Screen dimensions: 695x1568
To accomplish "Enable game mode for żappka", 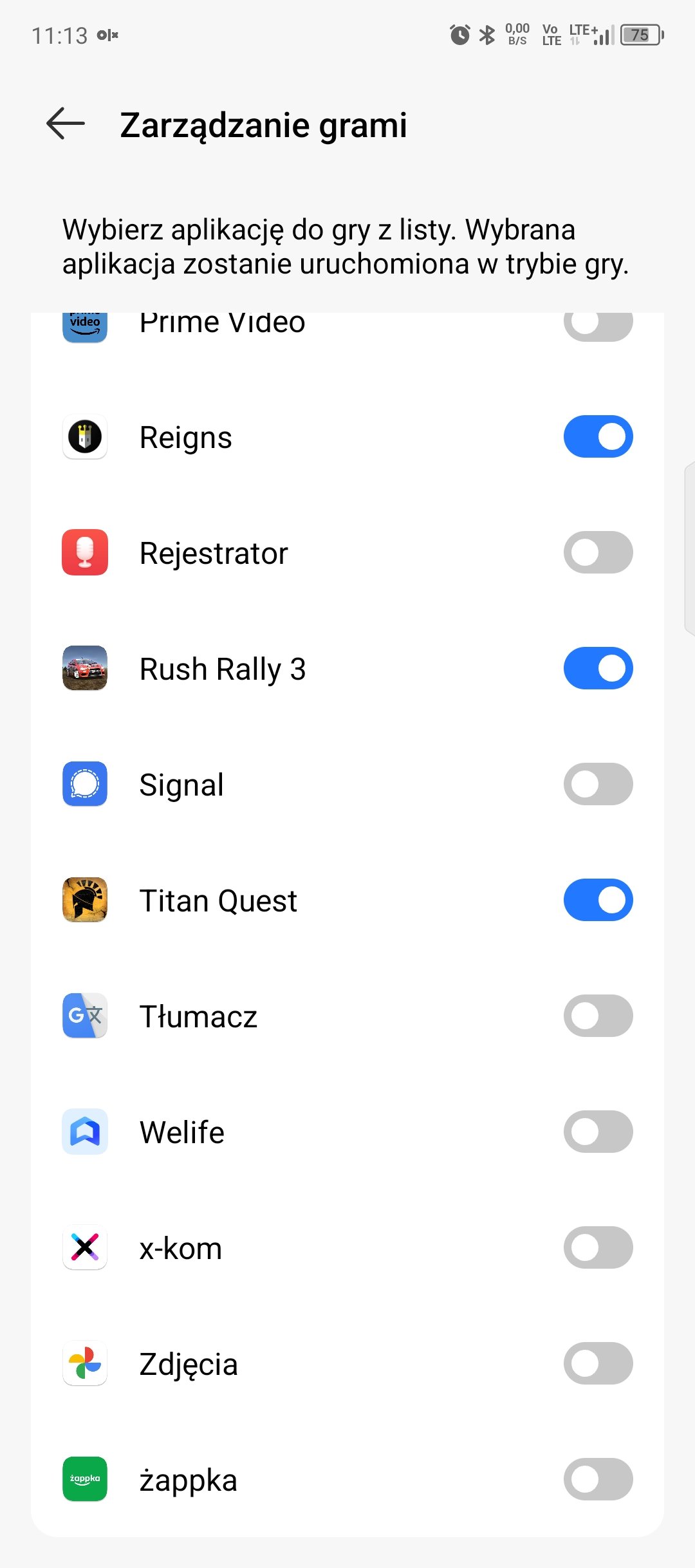I will click(x=598, y=1479).
